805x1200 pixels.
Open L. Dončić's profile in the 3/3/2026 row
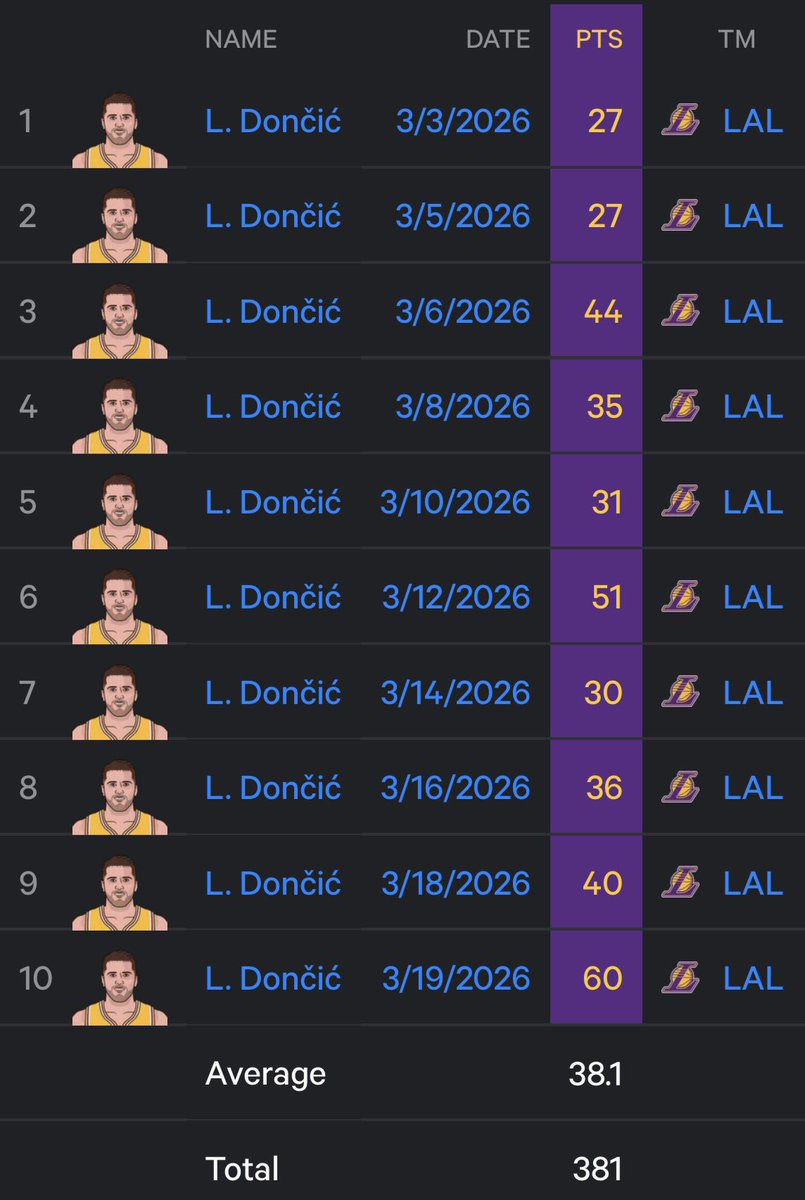point(273,121)
